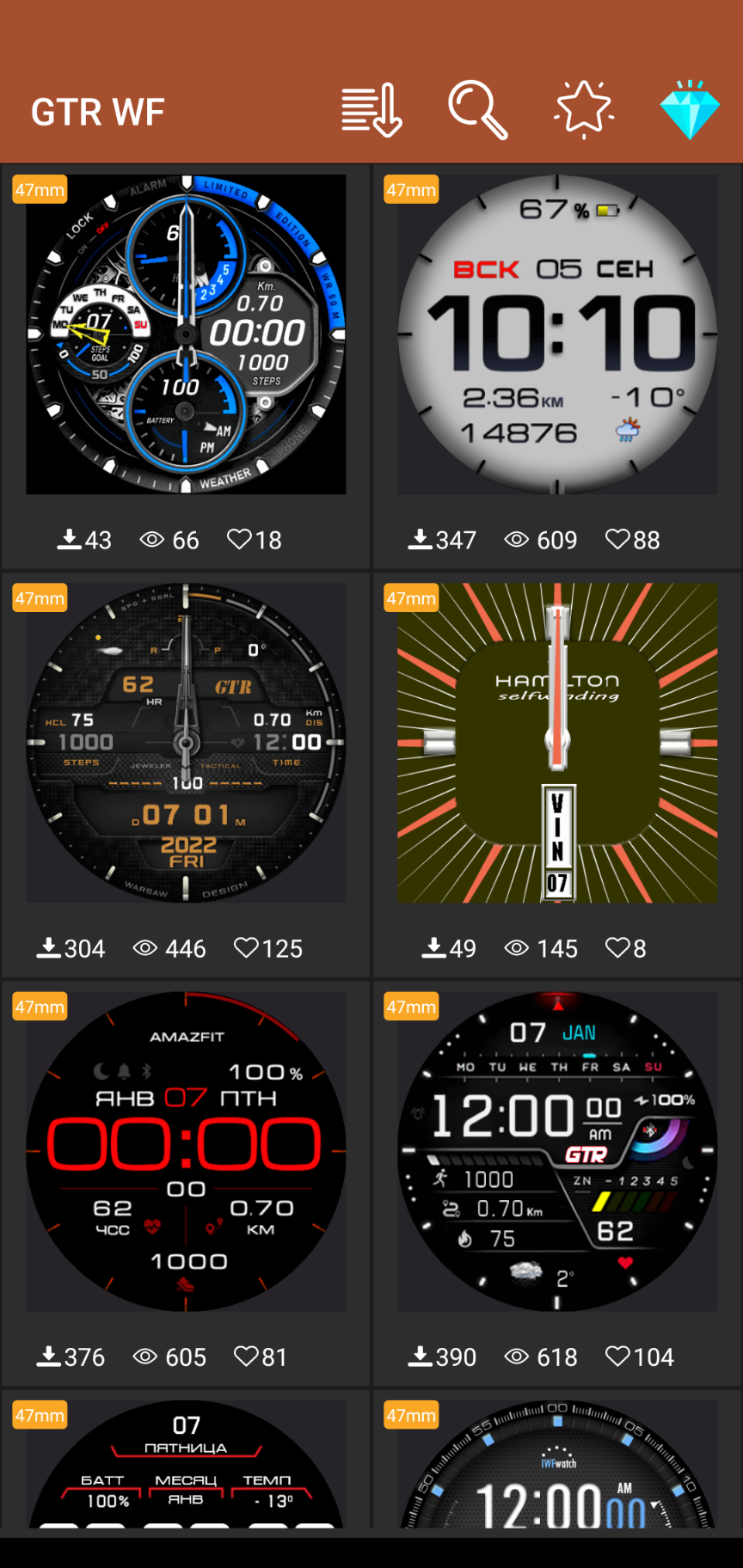Click the 47mm badge on the white digital face
The height and width of the screenshot is (1568, 743).
click(410, 189)
